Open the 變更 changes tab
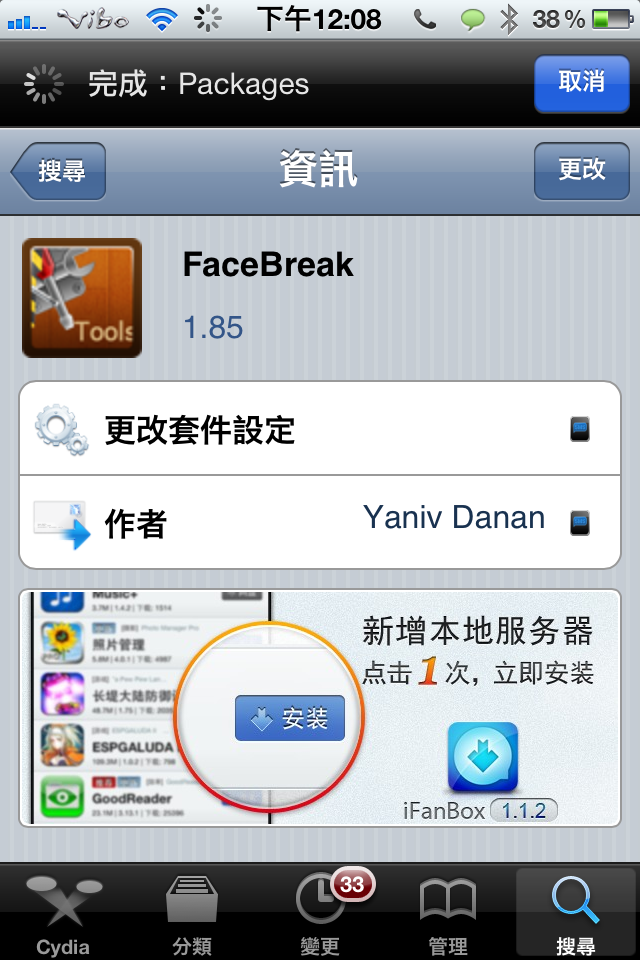 (320, 912)
